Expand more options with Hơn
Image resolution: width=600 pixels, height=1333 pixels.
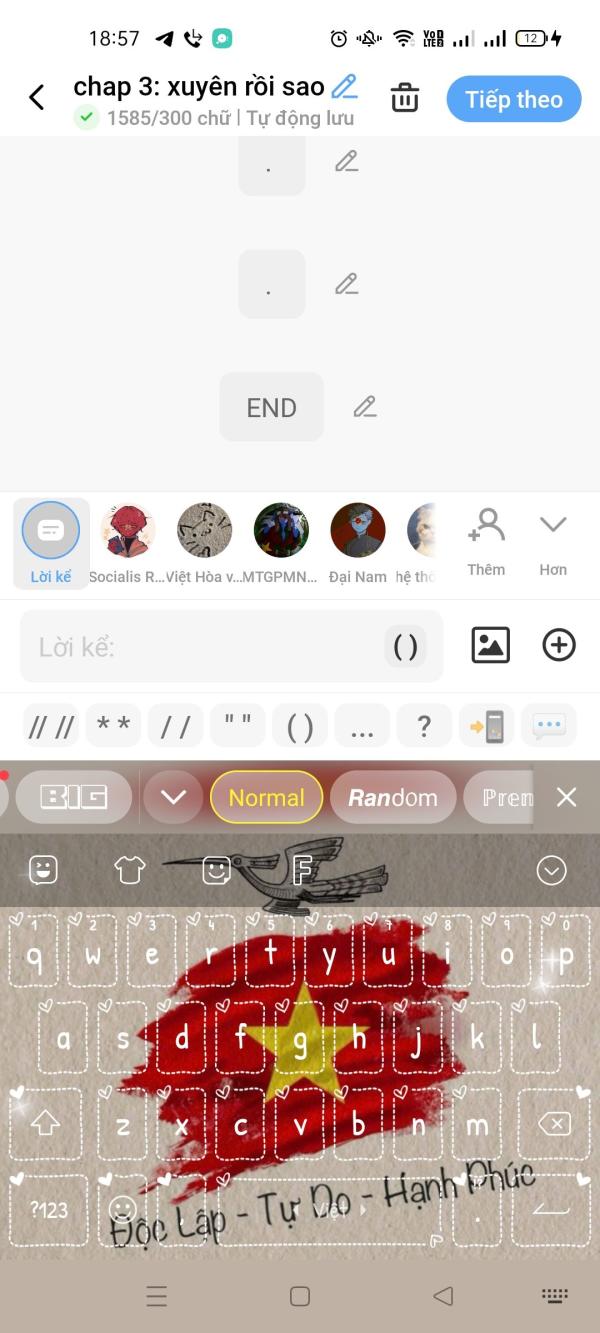click(x=553, y=542)
